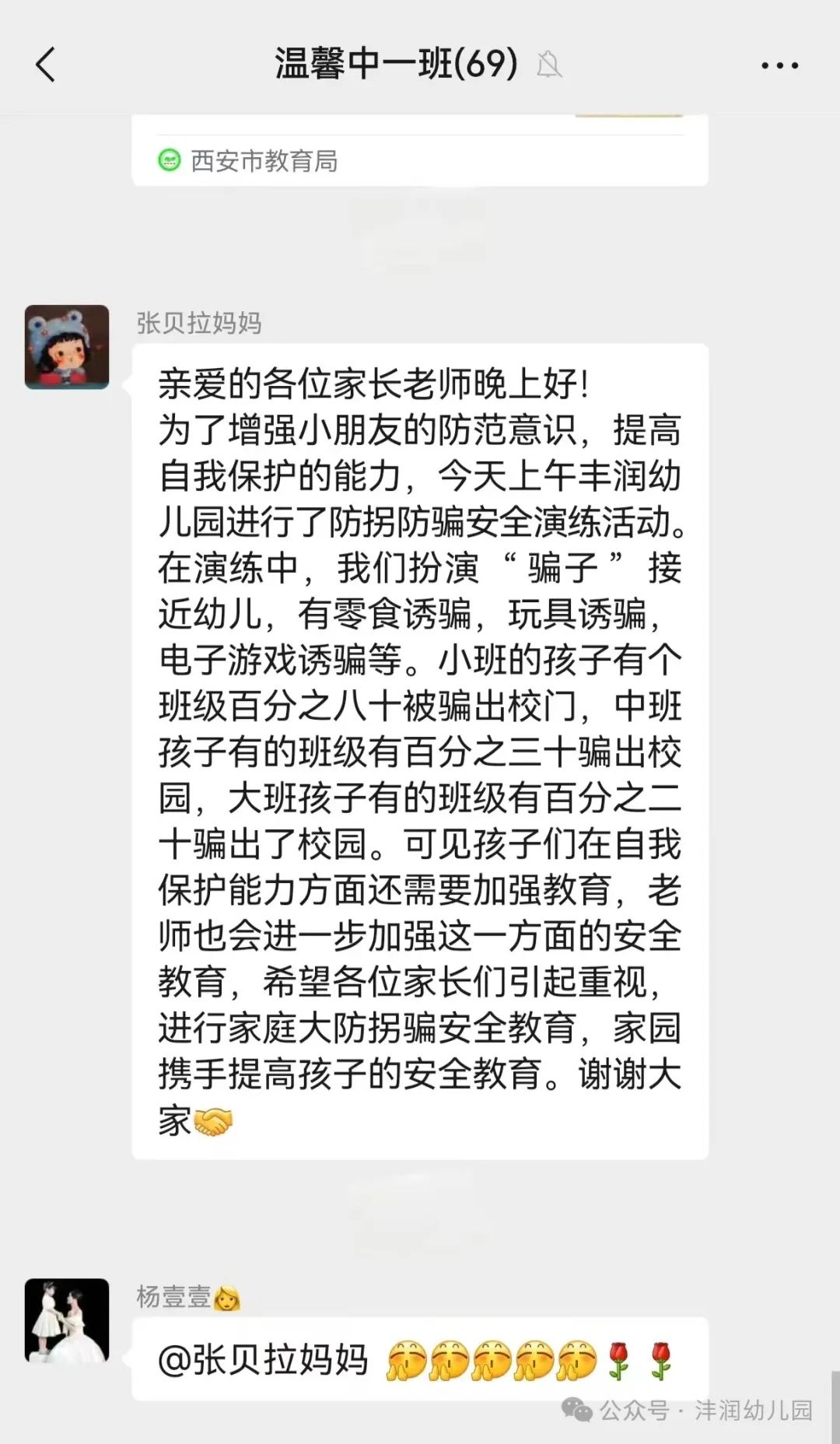Open the group chat's three-dot menu
Image resolution: width=840 pixels, height=1444 pixels.
click(x=779, y=65)
